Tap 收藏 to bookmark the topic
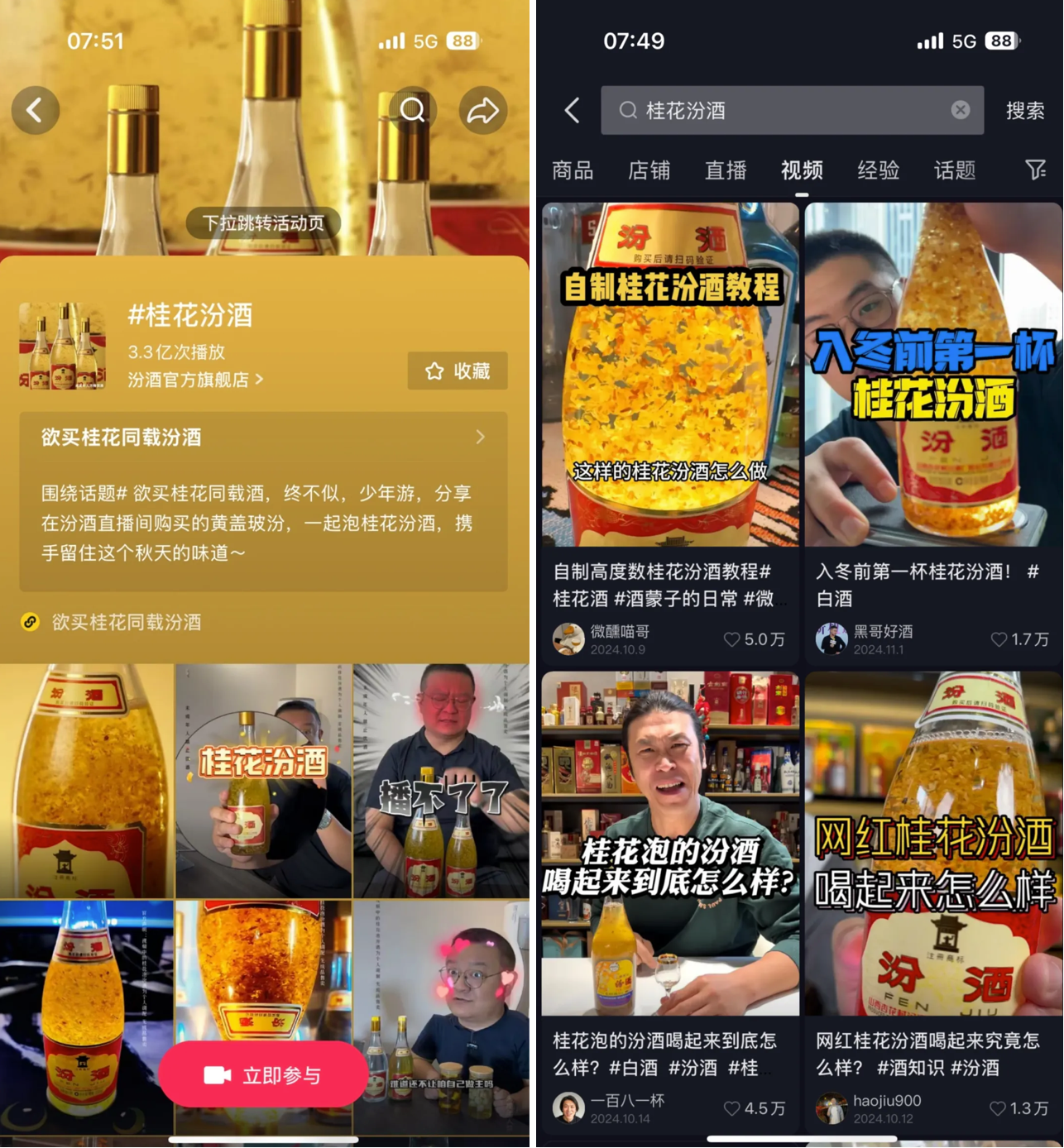The image size is (1064, 1148). [458, 371]
